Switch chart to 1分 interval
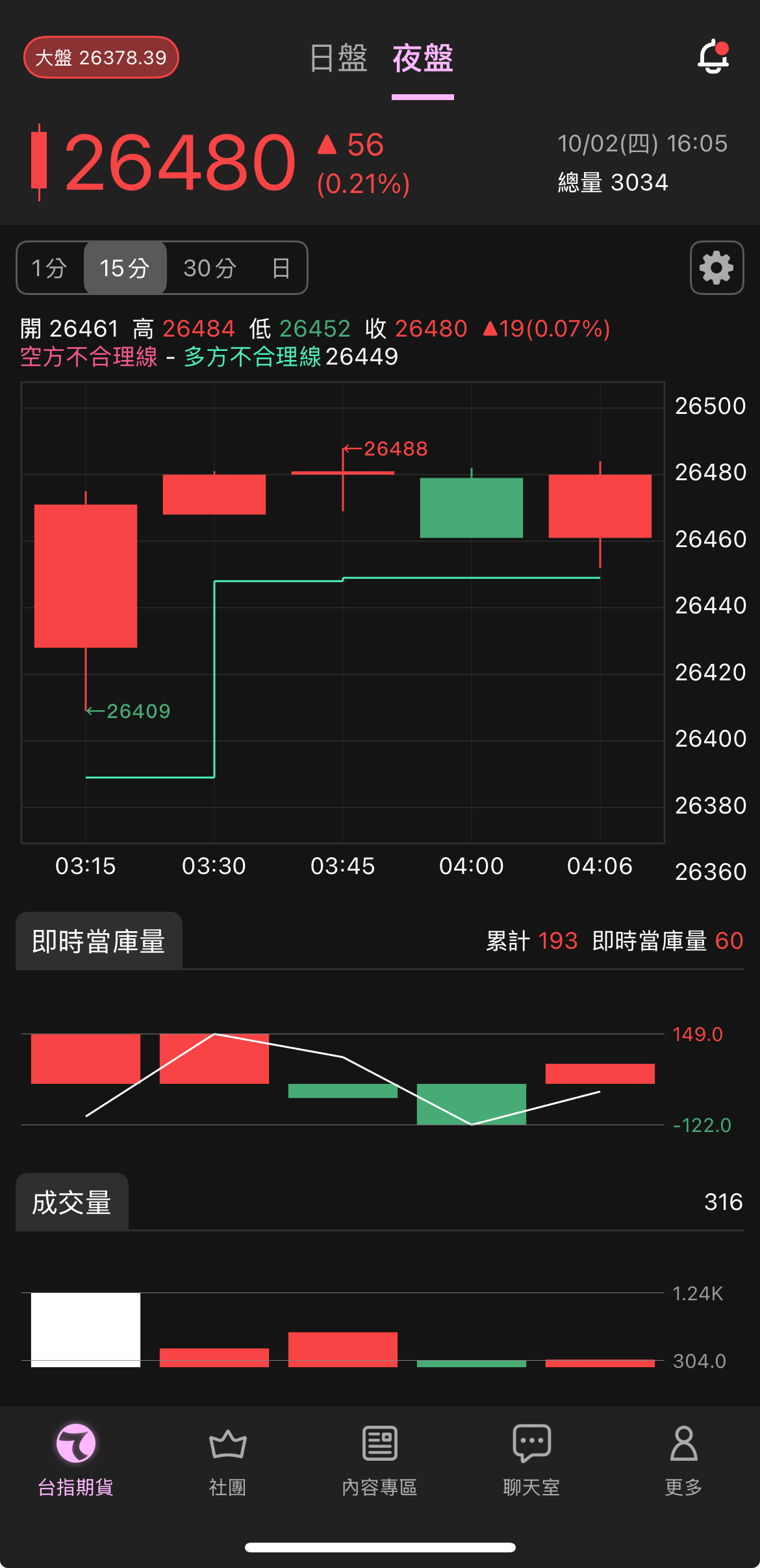The image size is (760, 1568). [50, 268]
